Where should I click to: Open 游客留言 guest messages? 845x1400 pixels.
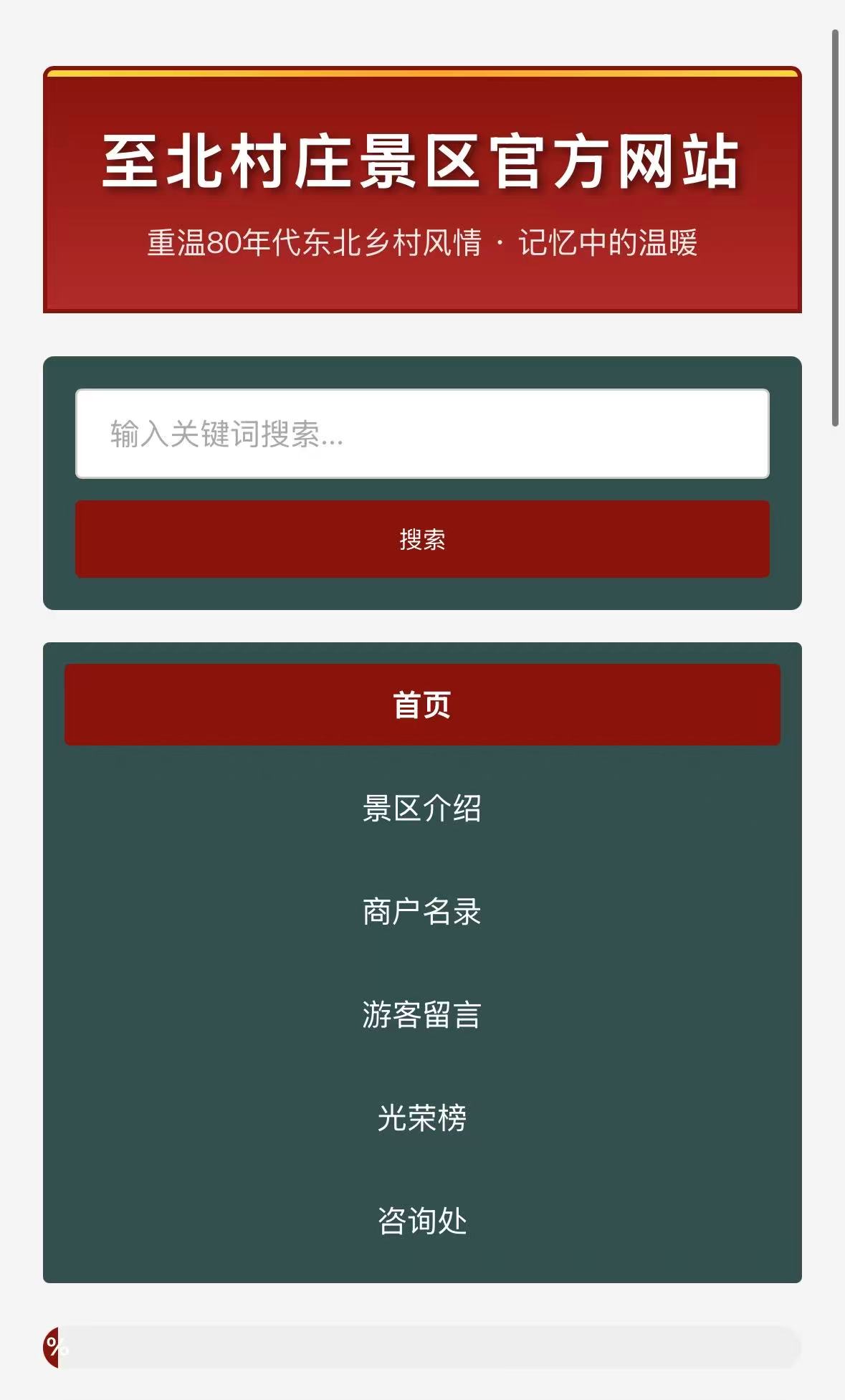[422, 1015]
